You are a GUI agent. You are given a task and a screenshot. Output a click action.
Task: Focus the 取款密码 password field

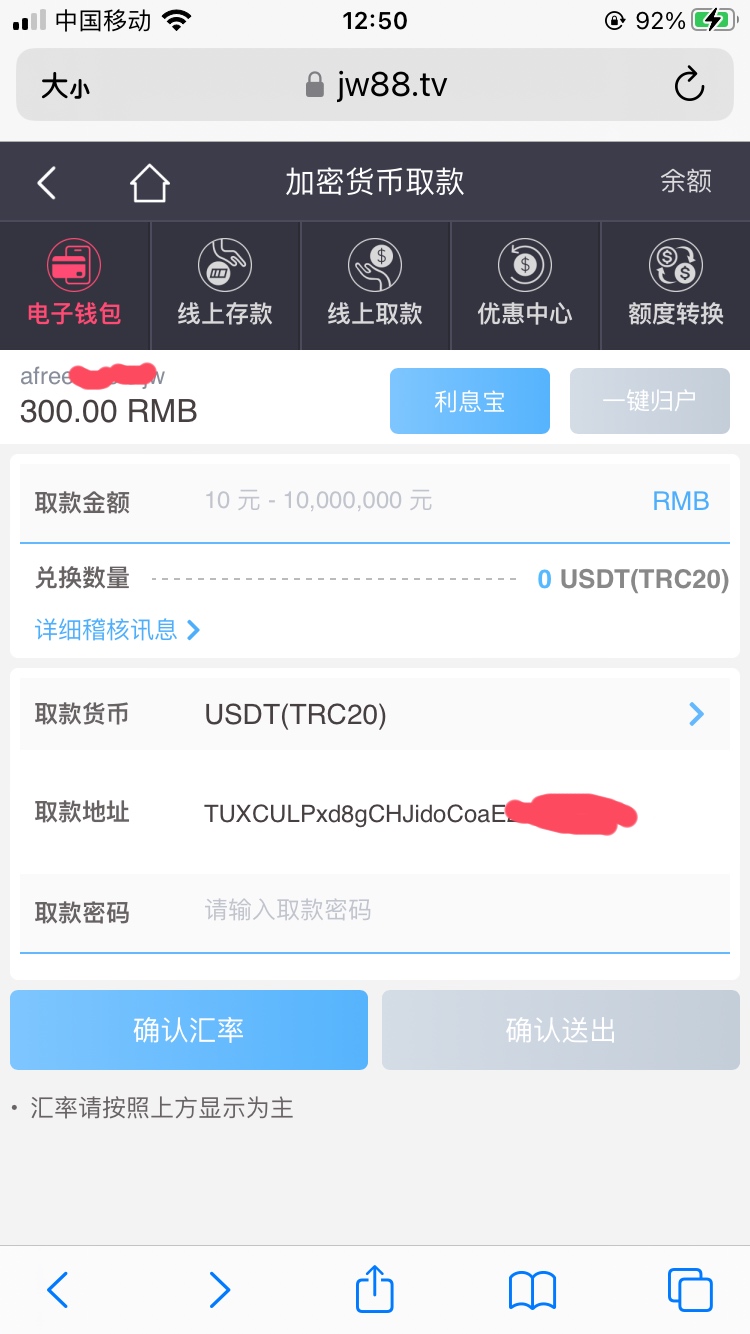pyautogui.click(x=450, y=910)
